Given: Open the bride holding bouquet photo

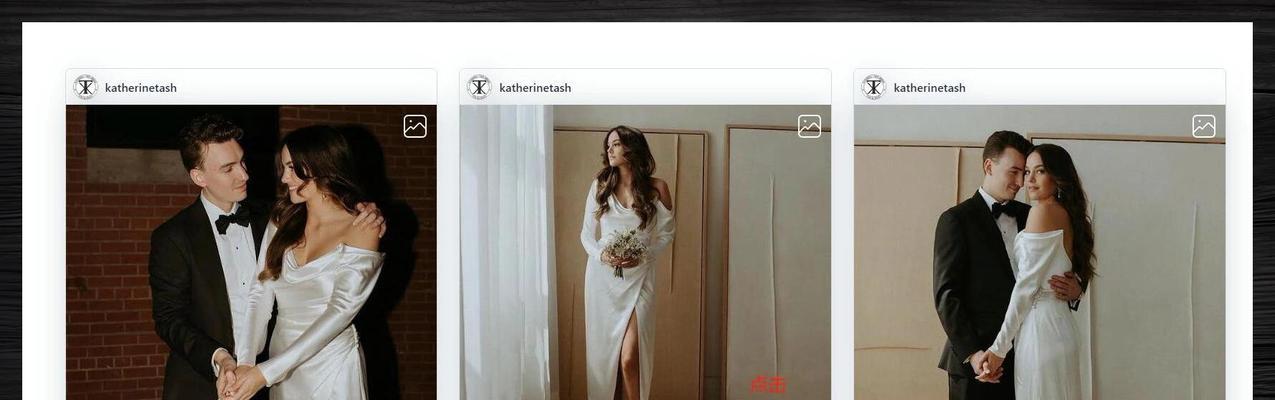Looking at the screenshot, I should click(x=645, y=252).
